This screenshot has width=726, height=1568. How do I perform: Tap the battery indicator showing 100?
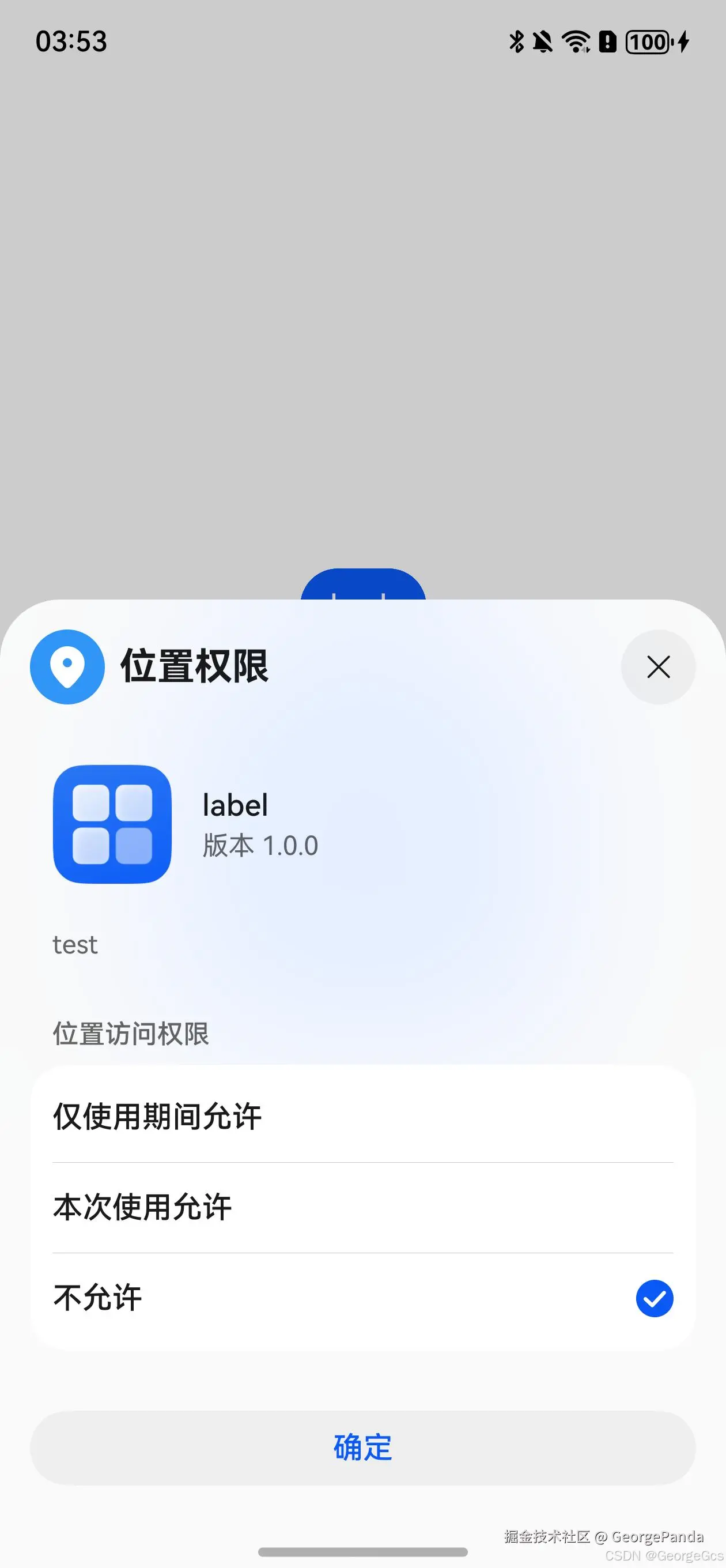point(648,43)
